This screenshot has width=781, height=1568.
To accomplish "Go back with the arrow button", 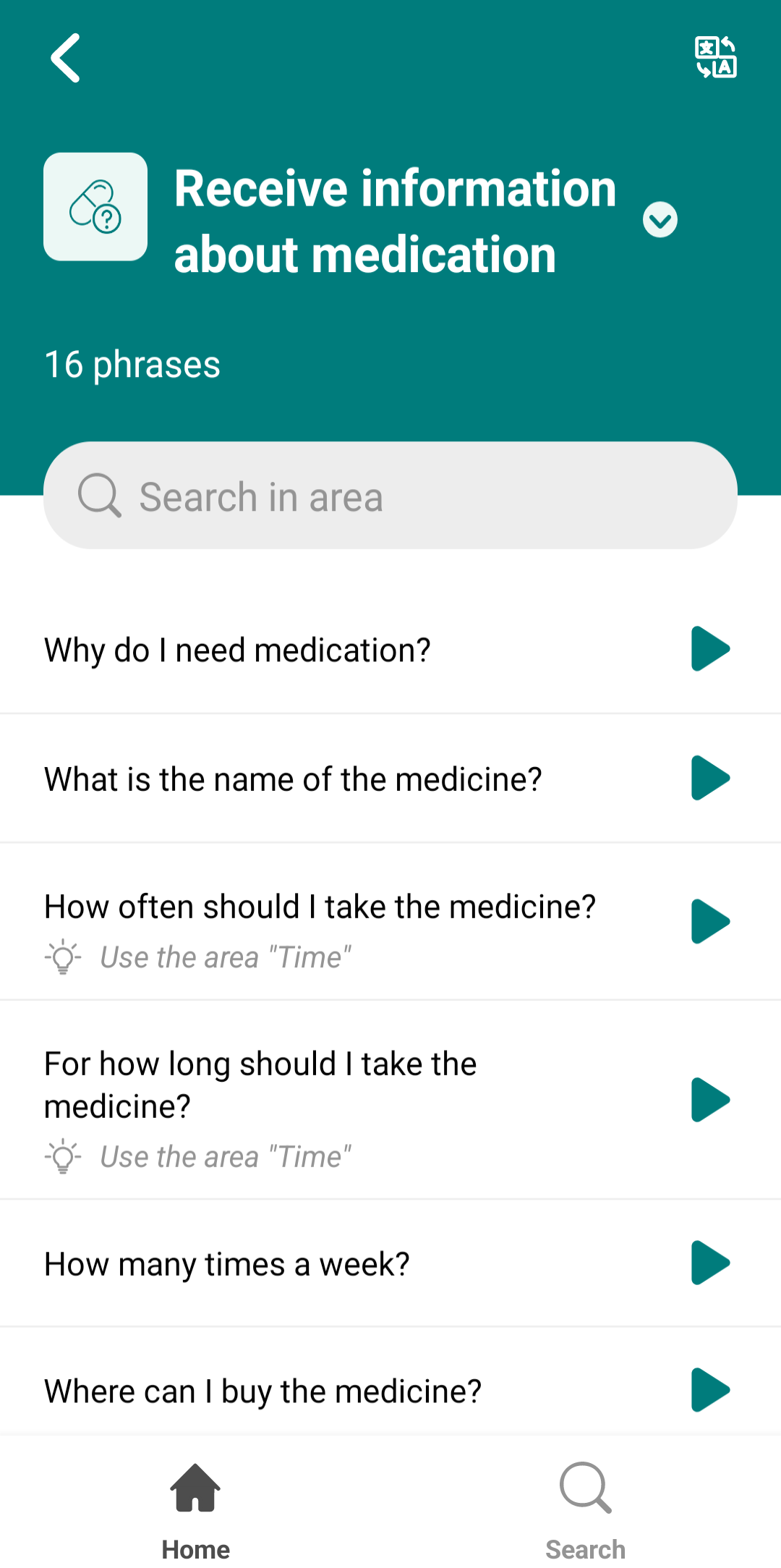I will [x=65, y=58].
